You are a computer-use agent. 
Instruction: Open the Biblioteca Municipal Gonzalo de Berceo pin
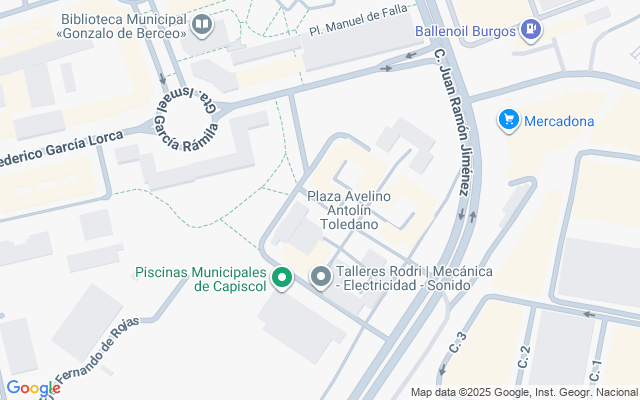point(202,26)
